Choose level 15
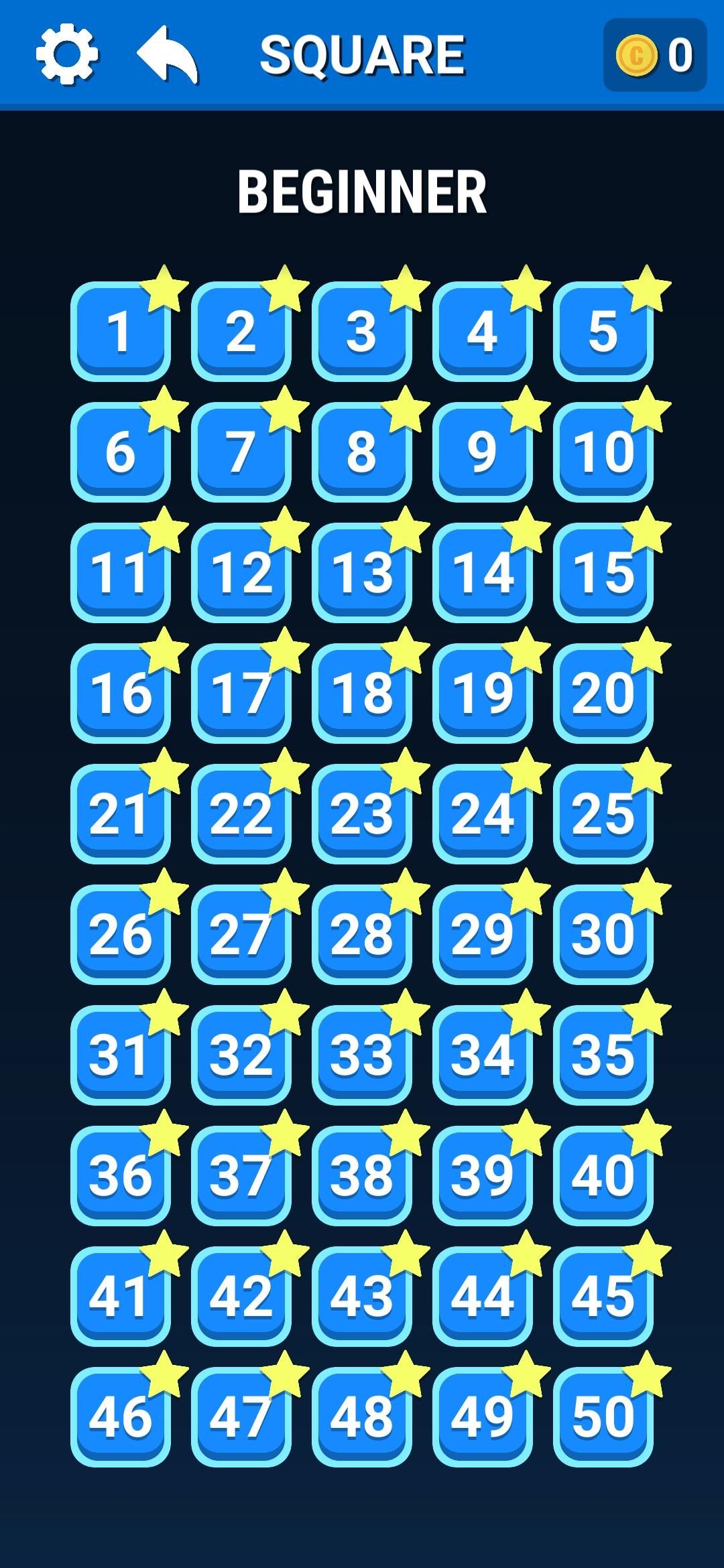Viewport: 724px width, 1568px height. 603,573
